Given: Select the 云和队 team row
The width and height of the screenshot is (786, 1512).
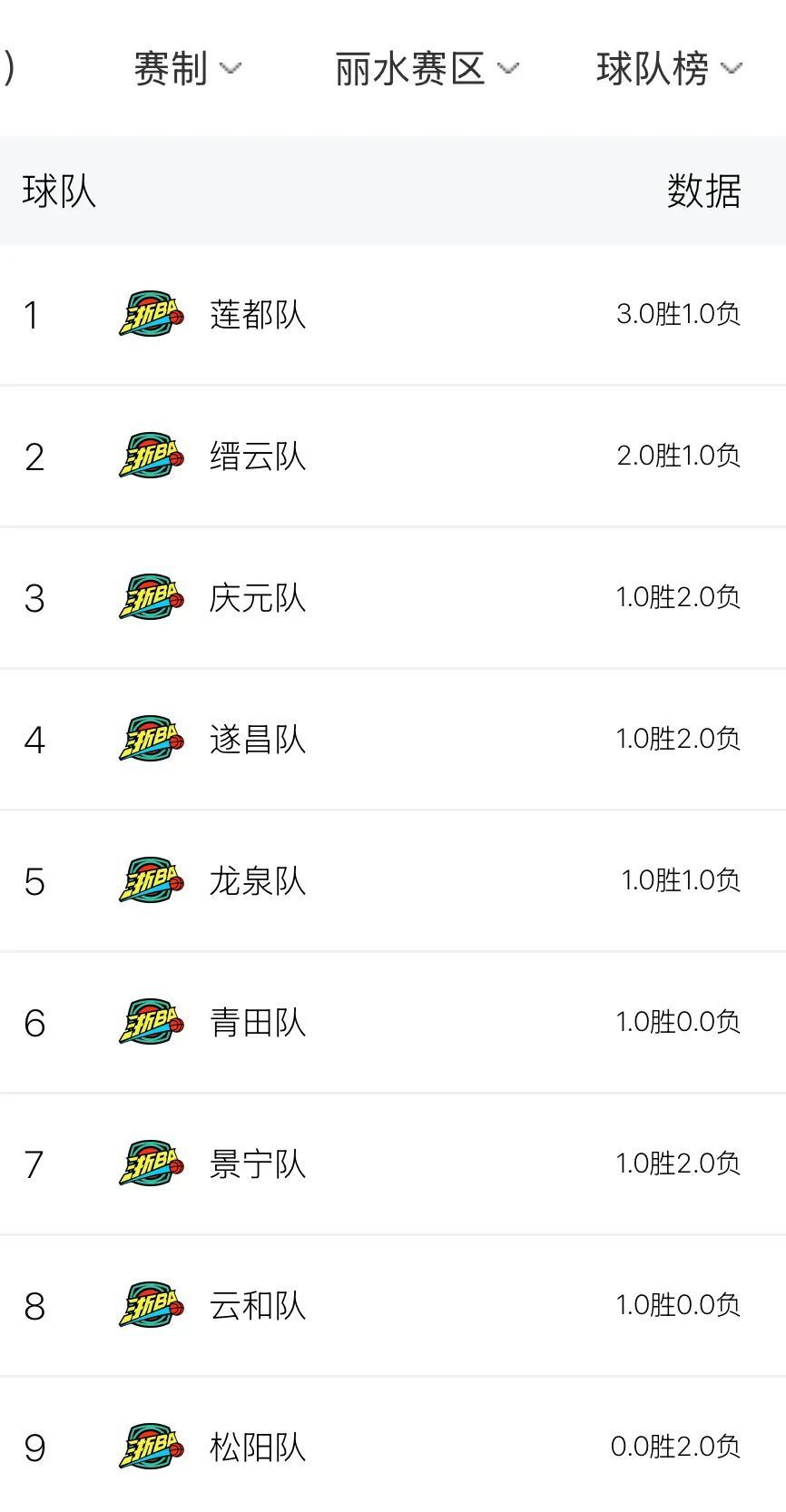Looking at the screenshot, I should pos(393,1306).
